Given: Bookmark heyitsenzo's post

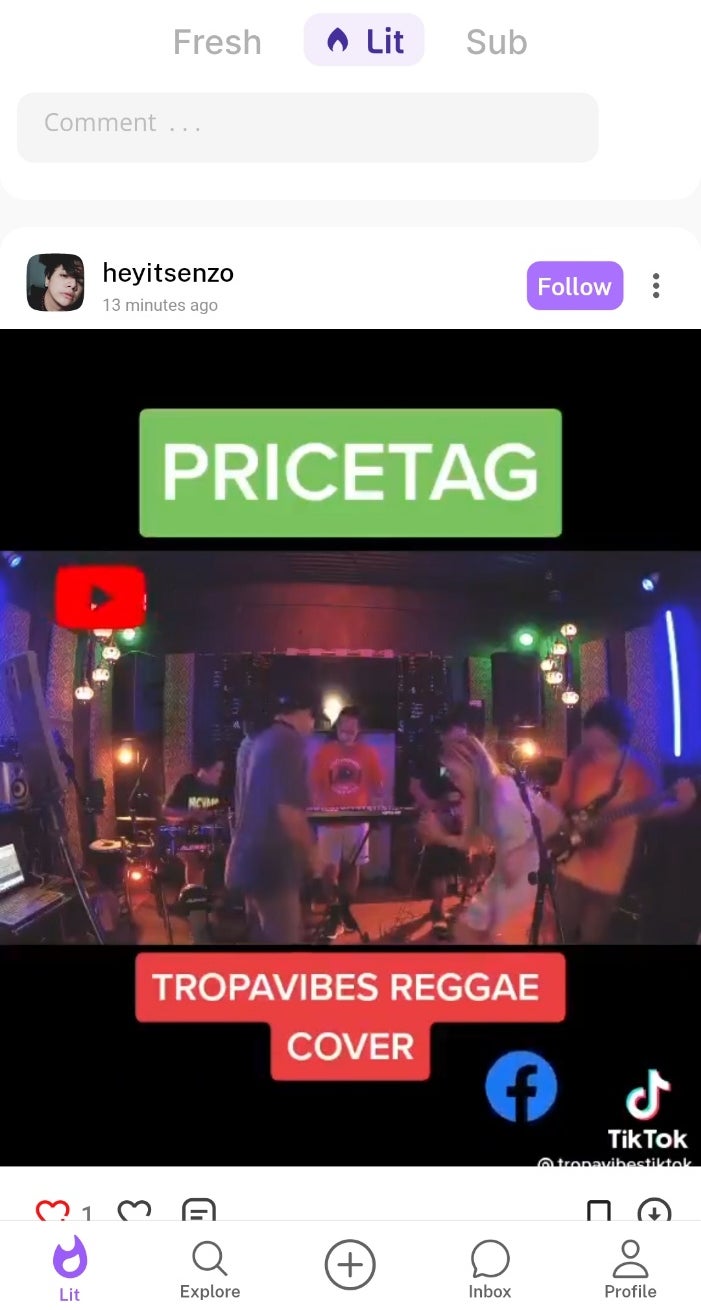Looking at the screenshot, I should pyautogui.click(x=598, y=1212).
